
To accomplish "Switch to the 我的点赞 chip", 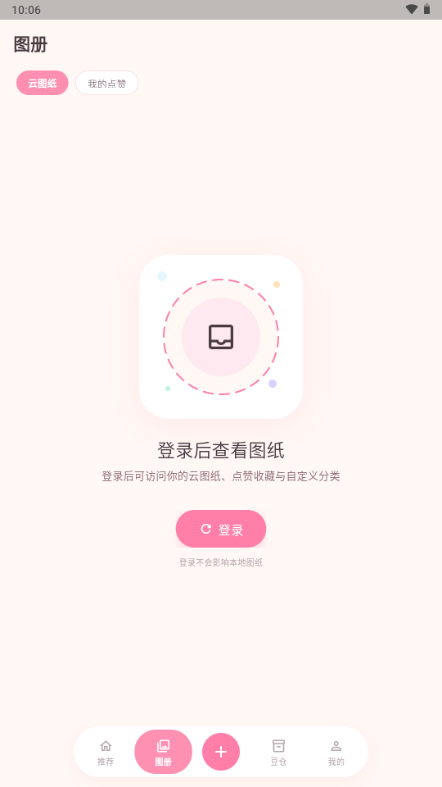I will point(107,83).
